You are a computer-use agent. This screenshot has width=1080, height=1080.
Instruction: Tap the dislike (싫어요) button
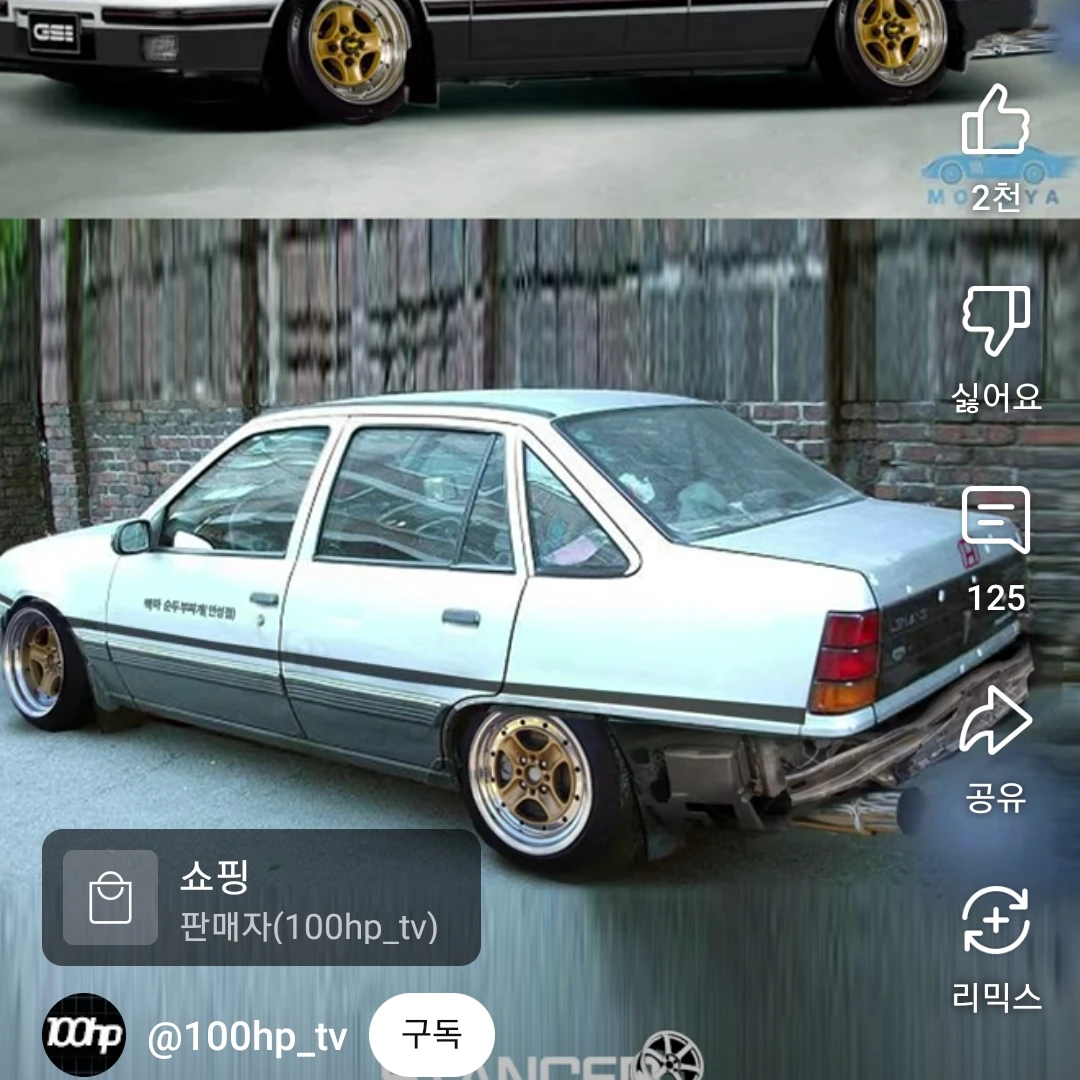pyautogui.click(x=995, y=320)
